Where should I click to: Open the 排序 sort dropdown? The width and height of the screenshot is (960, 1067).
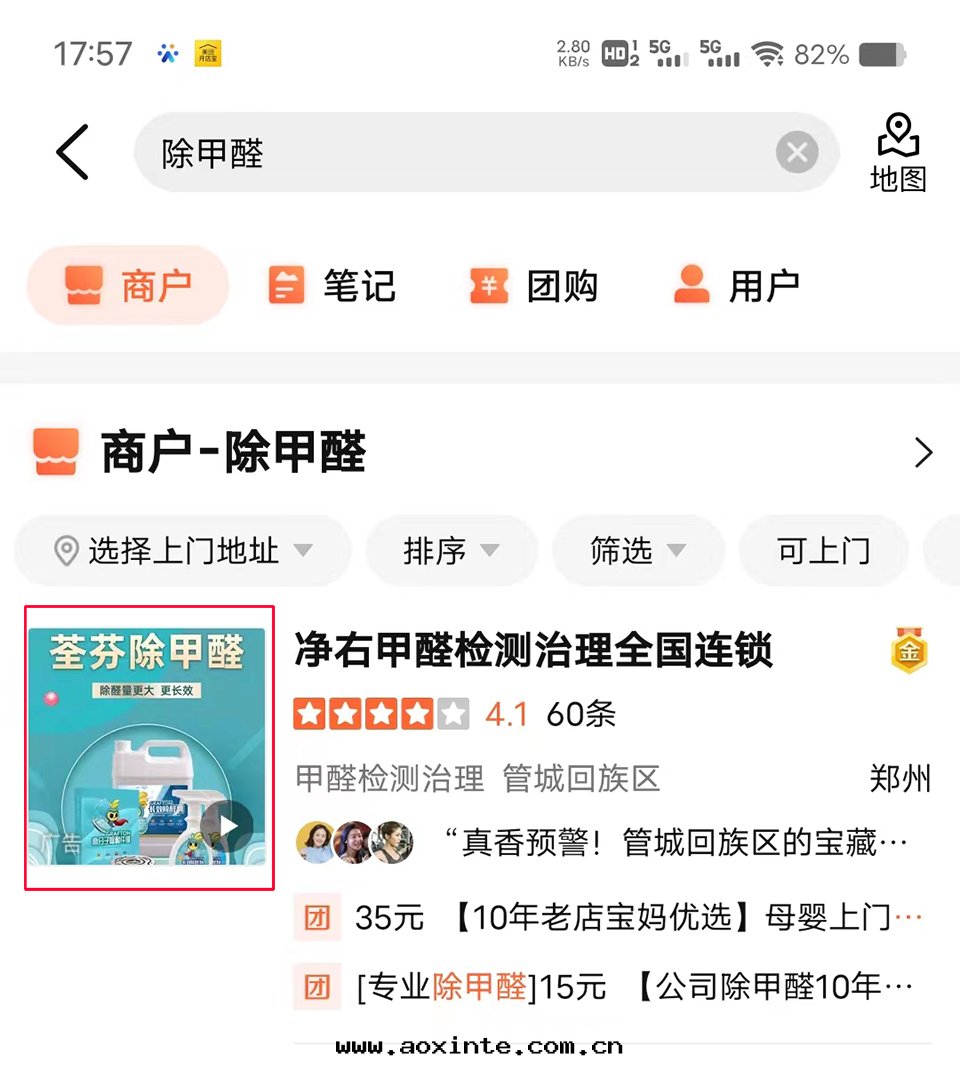pyautogui.click(x=451, y=550)
